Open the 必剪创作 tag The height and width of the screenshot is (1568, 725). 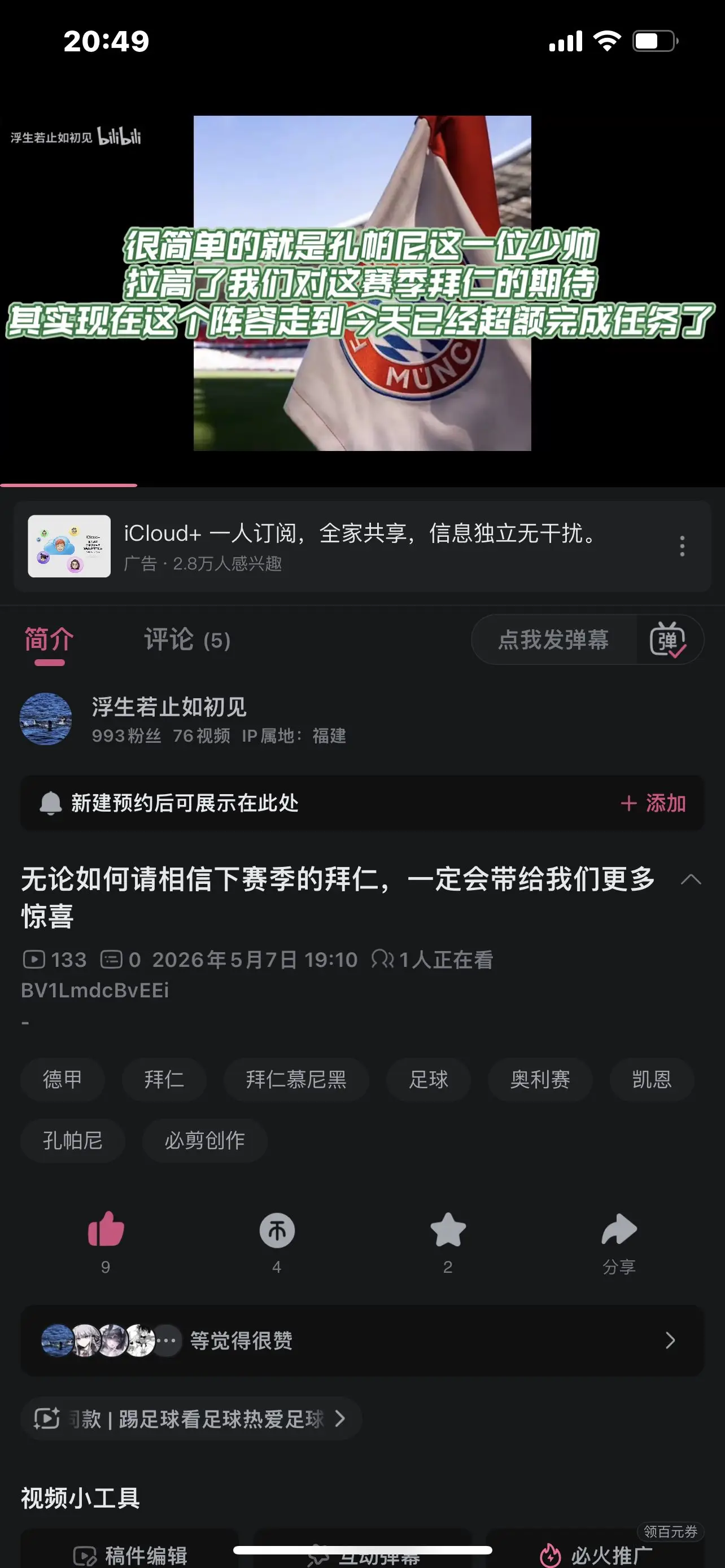pos(204,1140)
